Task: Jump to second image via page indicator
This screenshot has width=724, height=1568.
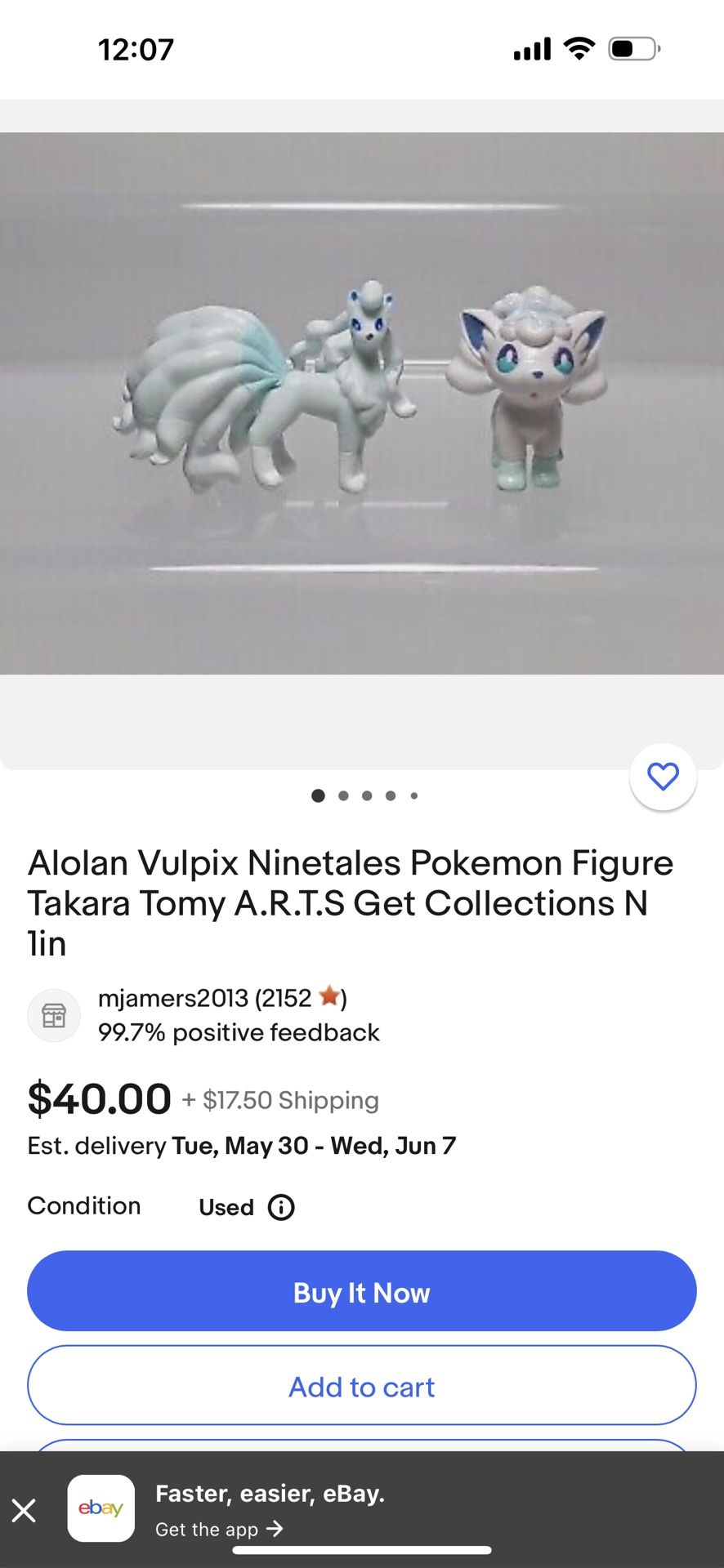Action: 343,795
